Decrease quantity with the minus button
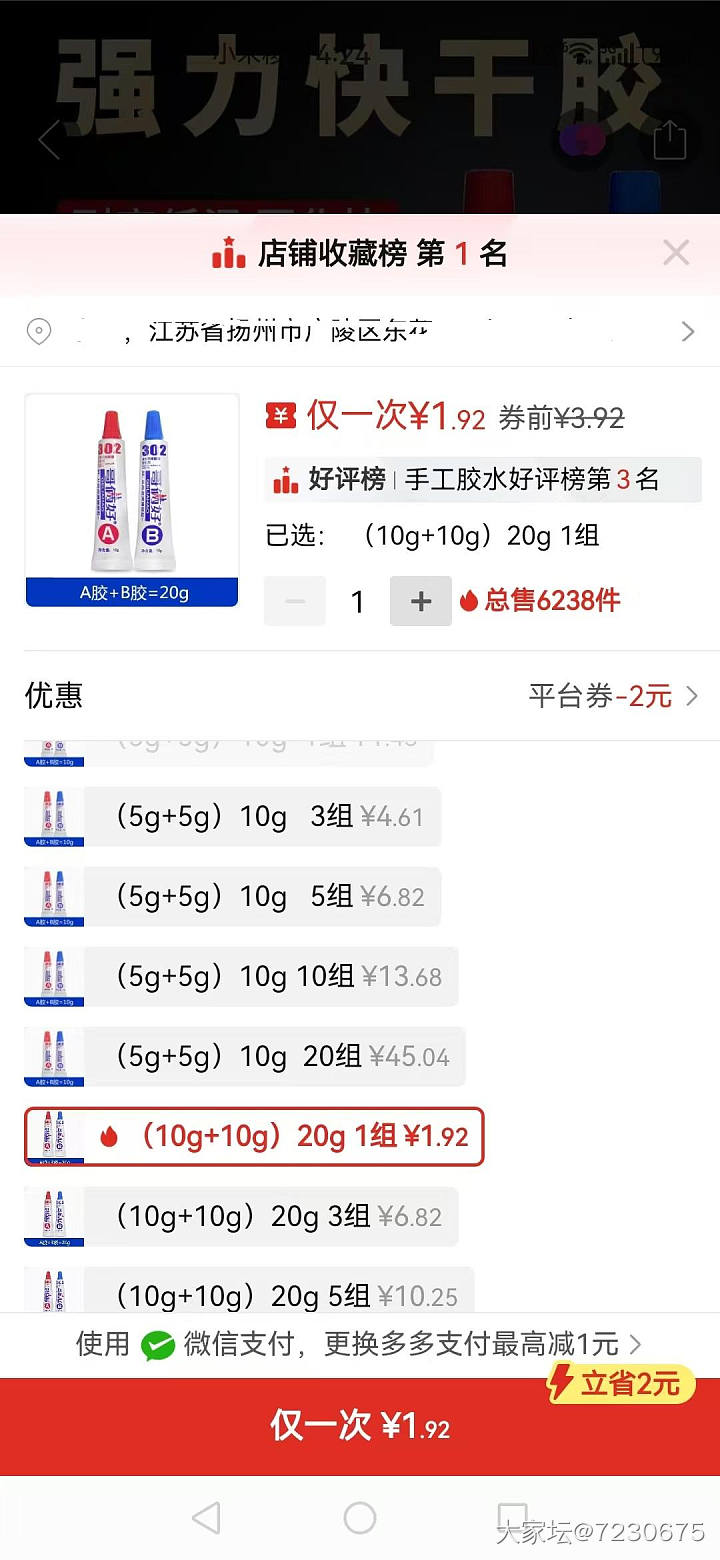720x1560 pixels. (295, 601)
